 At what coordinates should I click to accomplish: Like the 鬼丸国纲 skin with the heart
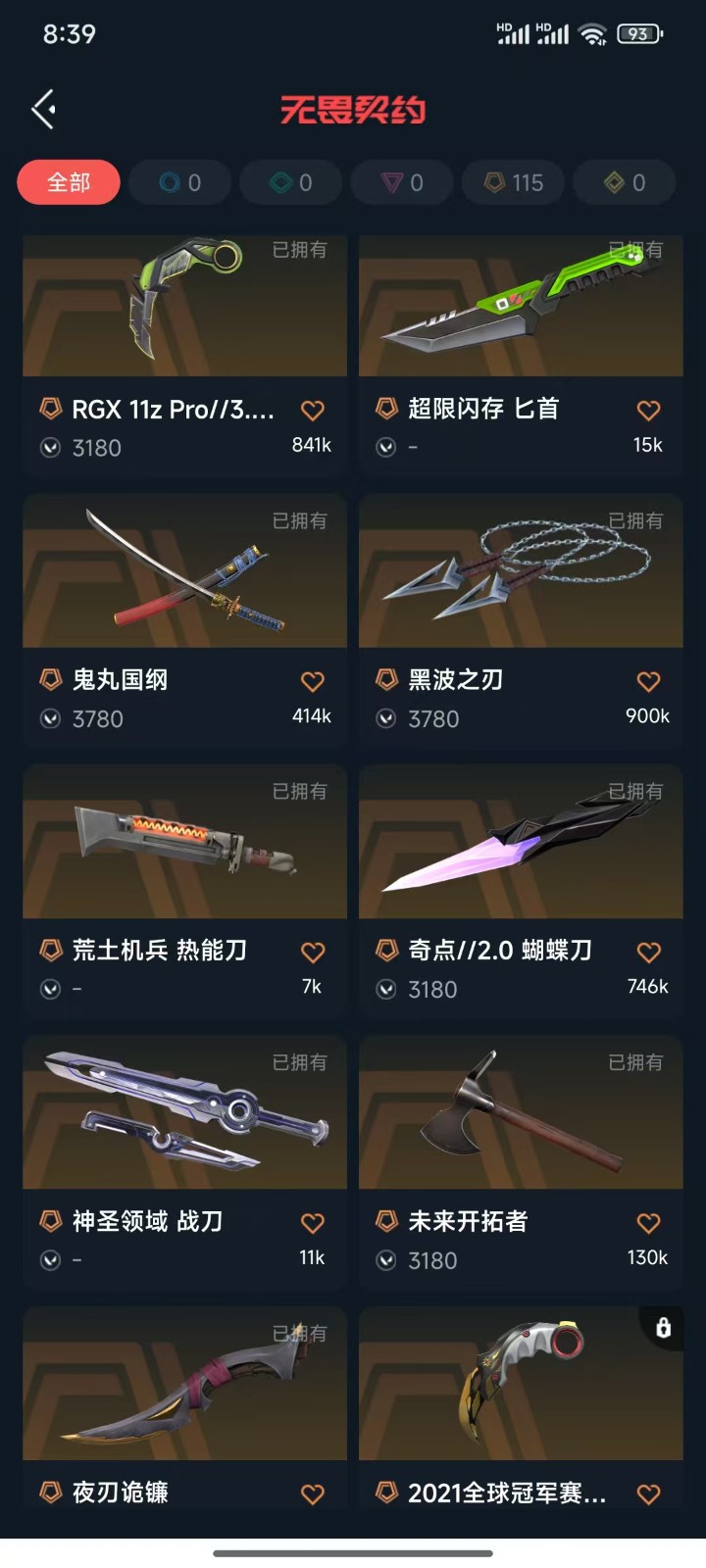point(312,681)
